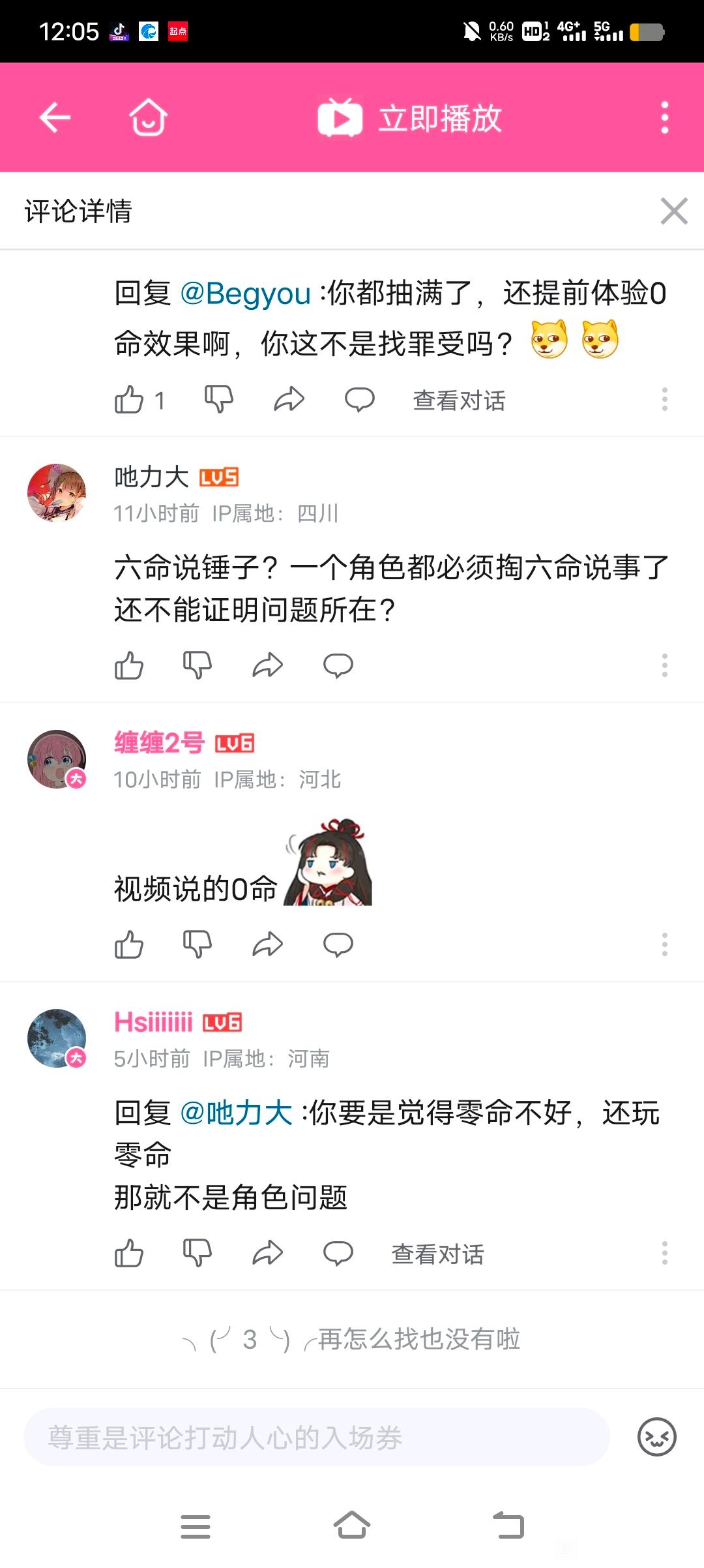Open 吨力大's profile avatar

(x=57, y=493)
